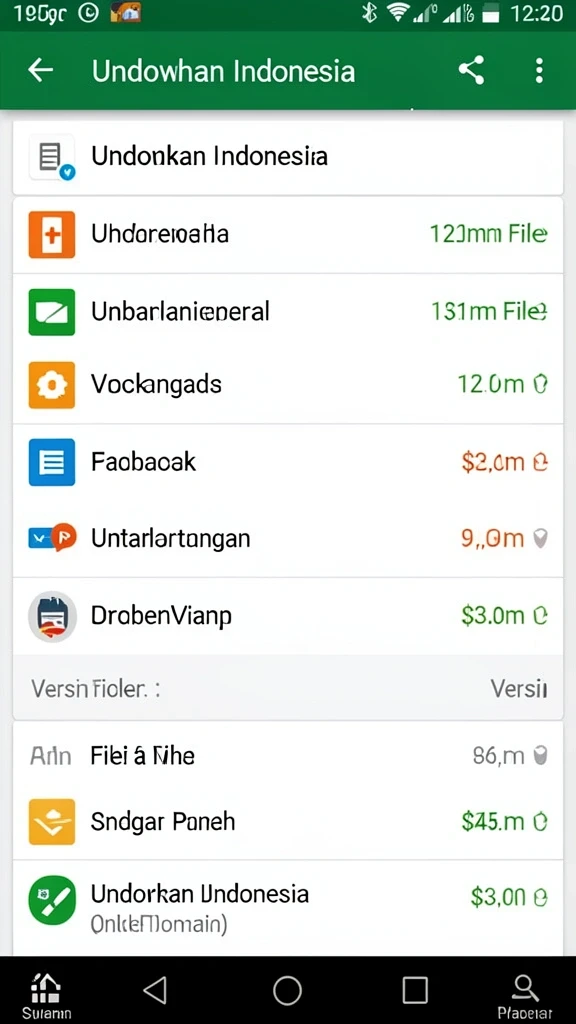Open the overflow menu
Viewport: 576px width, 1024px height.
(539, 70)
